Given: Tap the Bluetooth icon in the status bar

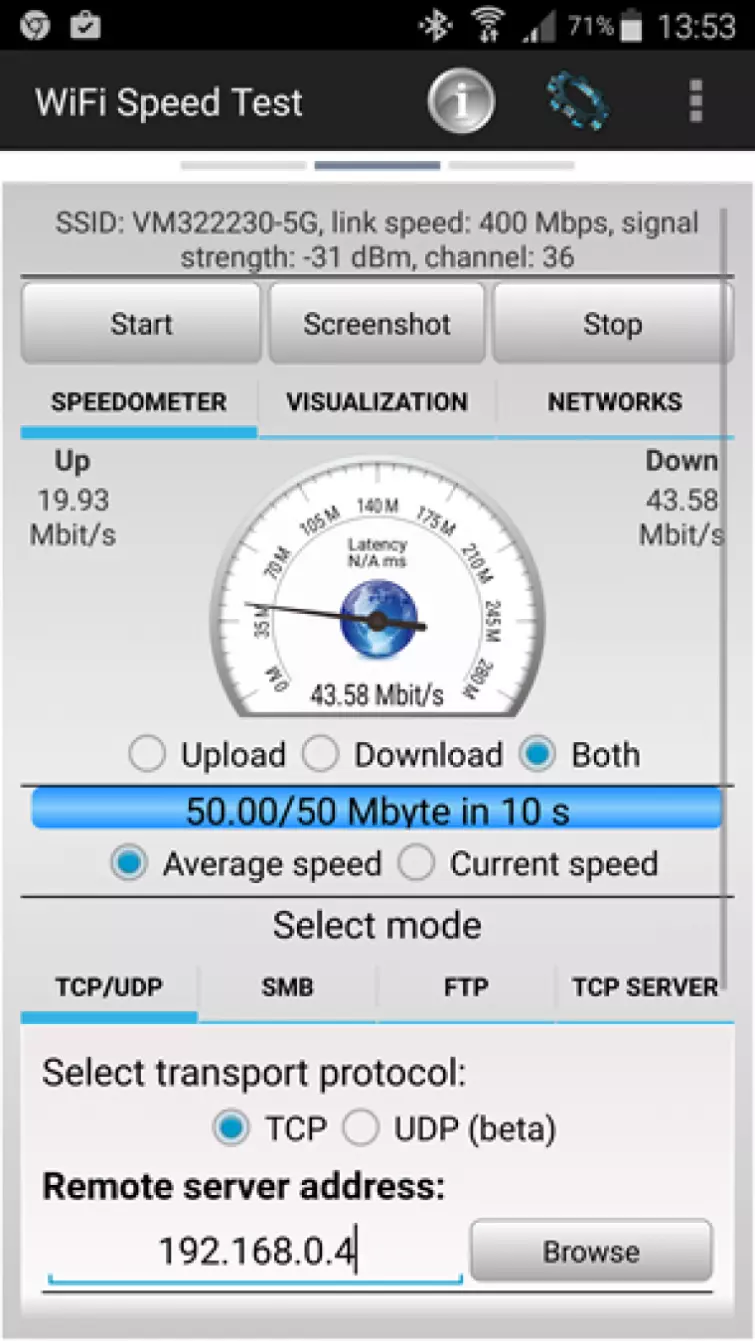Looking at the screenshot, I should click(x=435, y=25).
